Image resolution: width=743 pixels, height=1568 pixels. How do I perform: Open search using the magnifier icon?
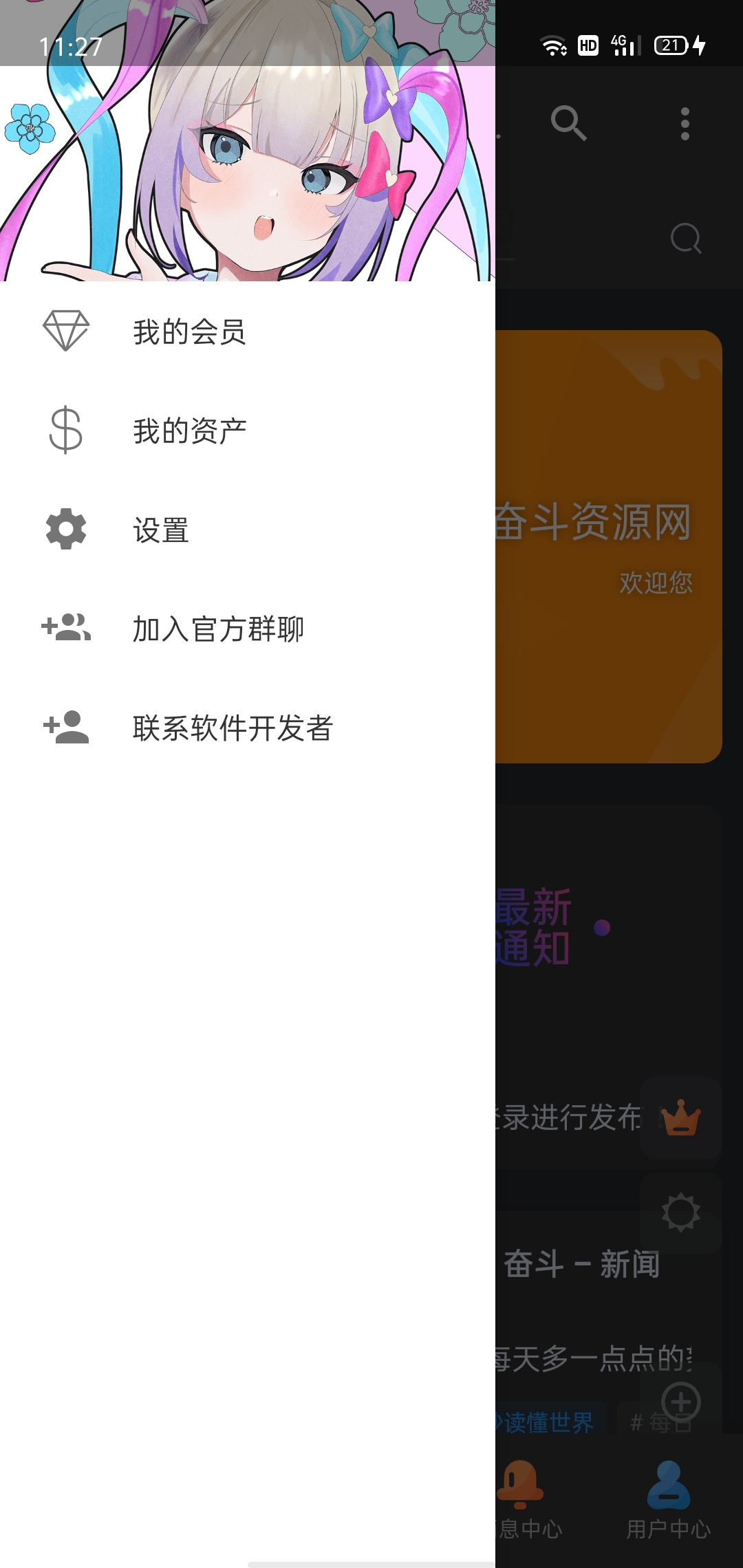(568, 124)
